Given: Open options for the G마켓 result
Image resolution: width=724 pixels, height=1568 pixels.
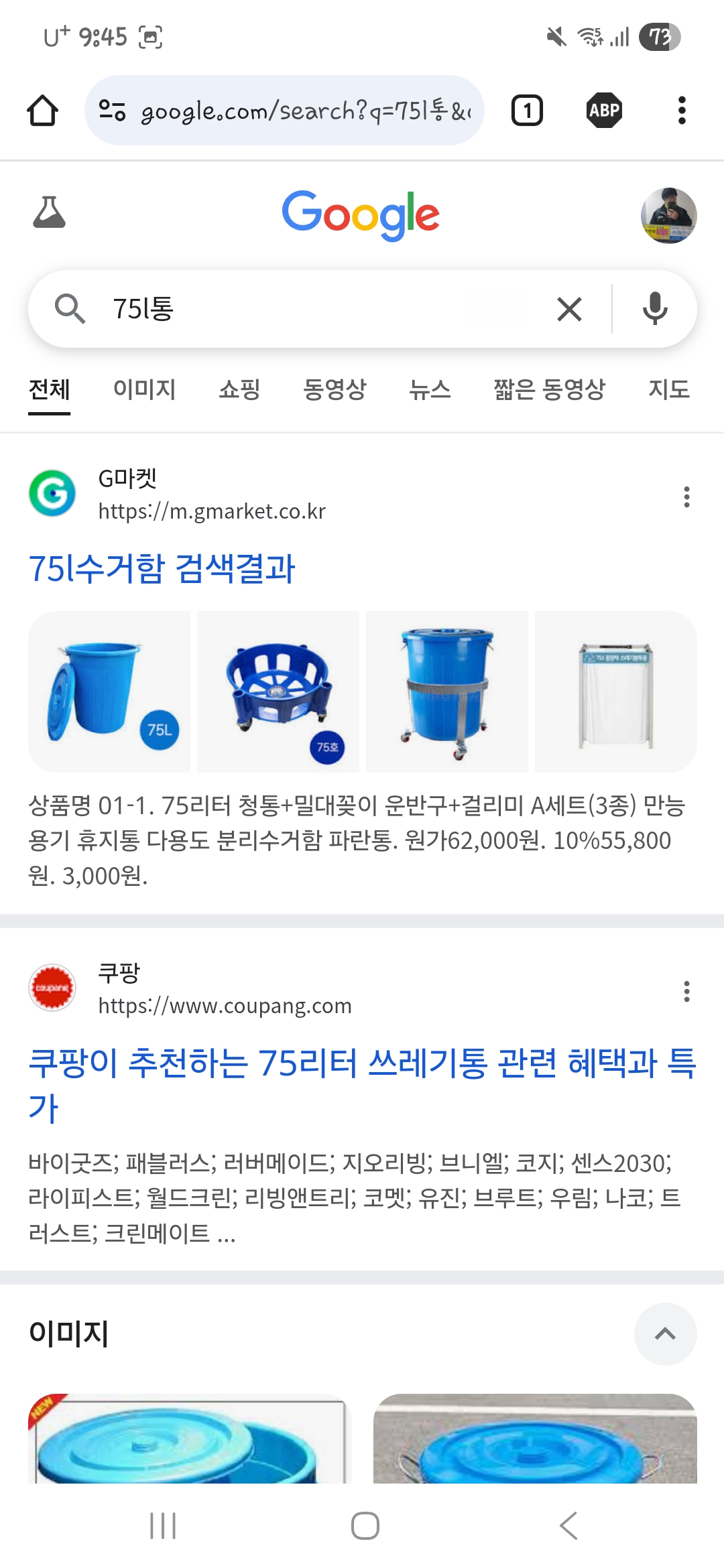Looking at the screenshot, I should coord(686,497).
